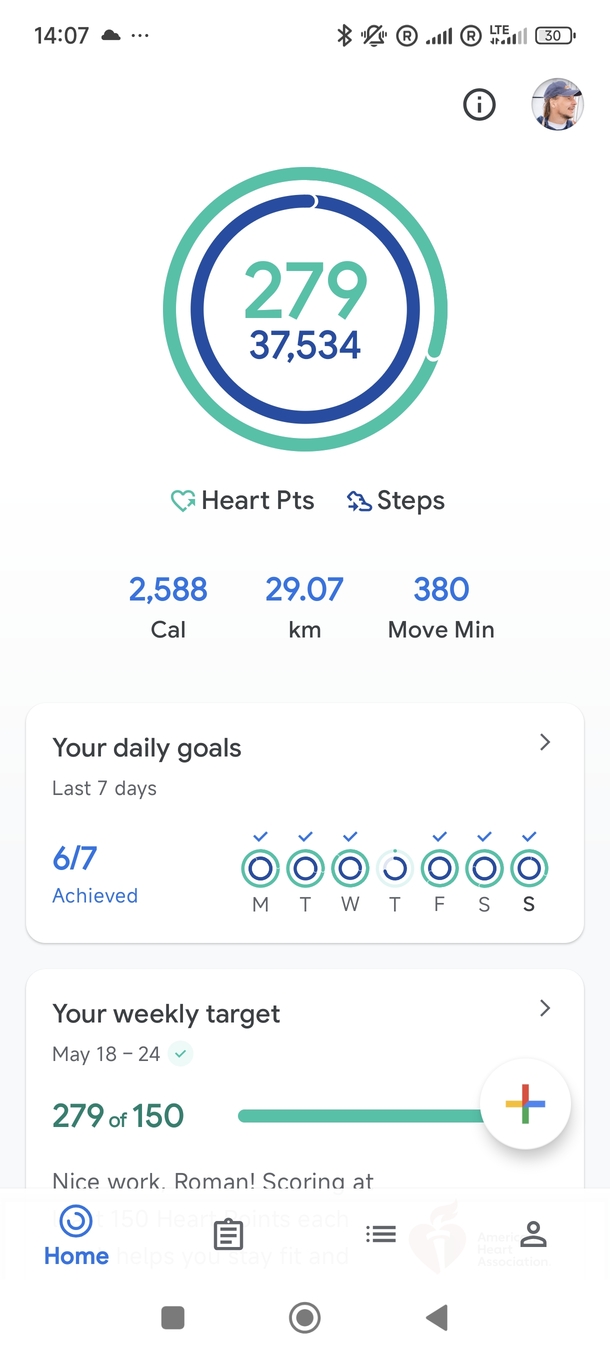
Task: Switch to the Home tab
Action: (x=76, y=1236)
